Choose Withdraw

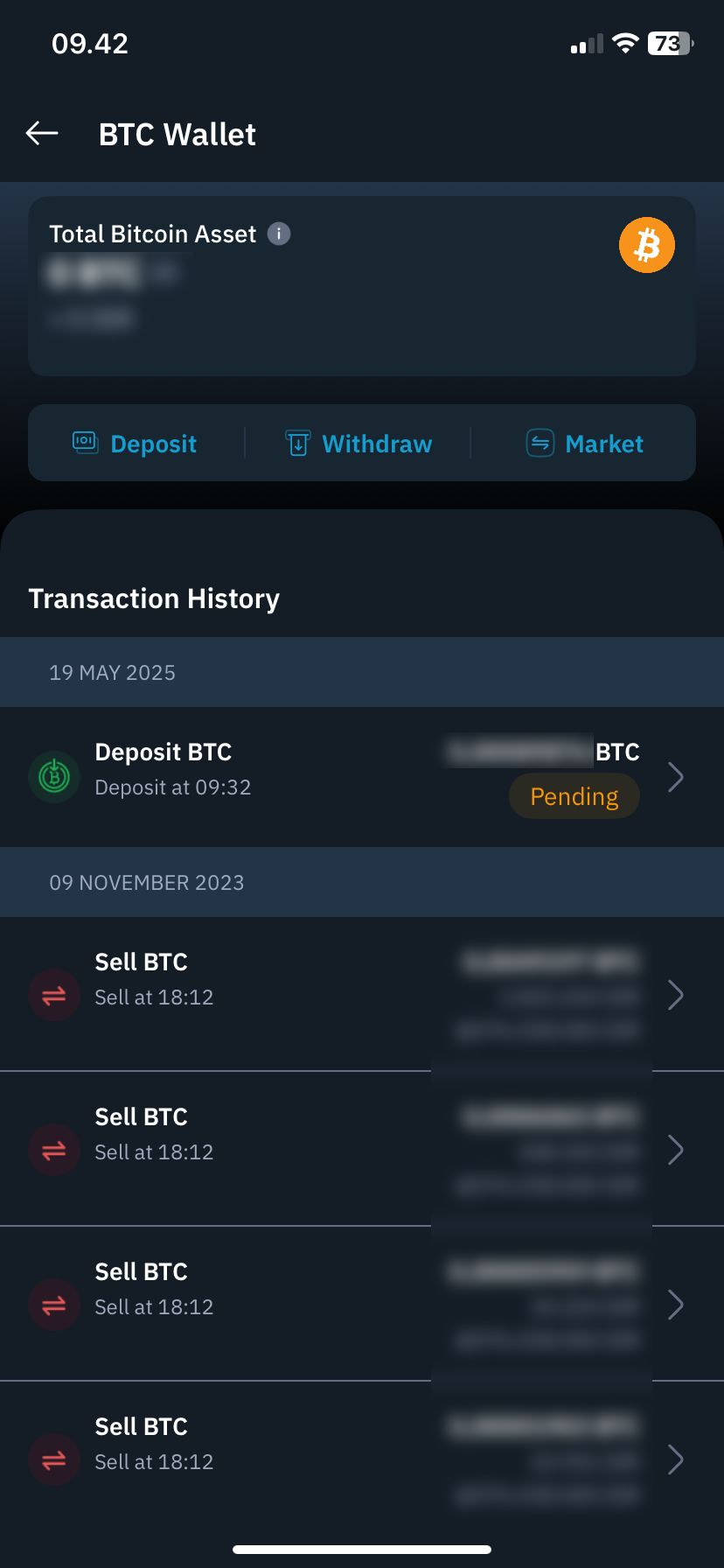[x=359, y=444]
